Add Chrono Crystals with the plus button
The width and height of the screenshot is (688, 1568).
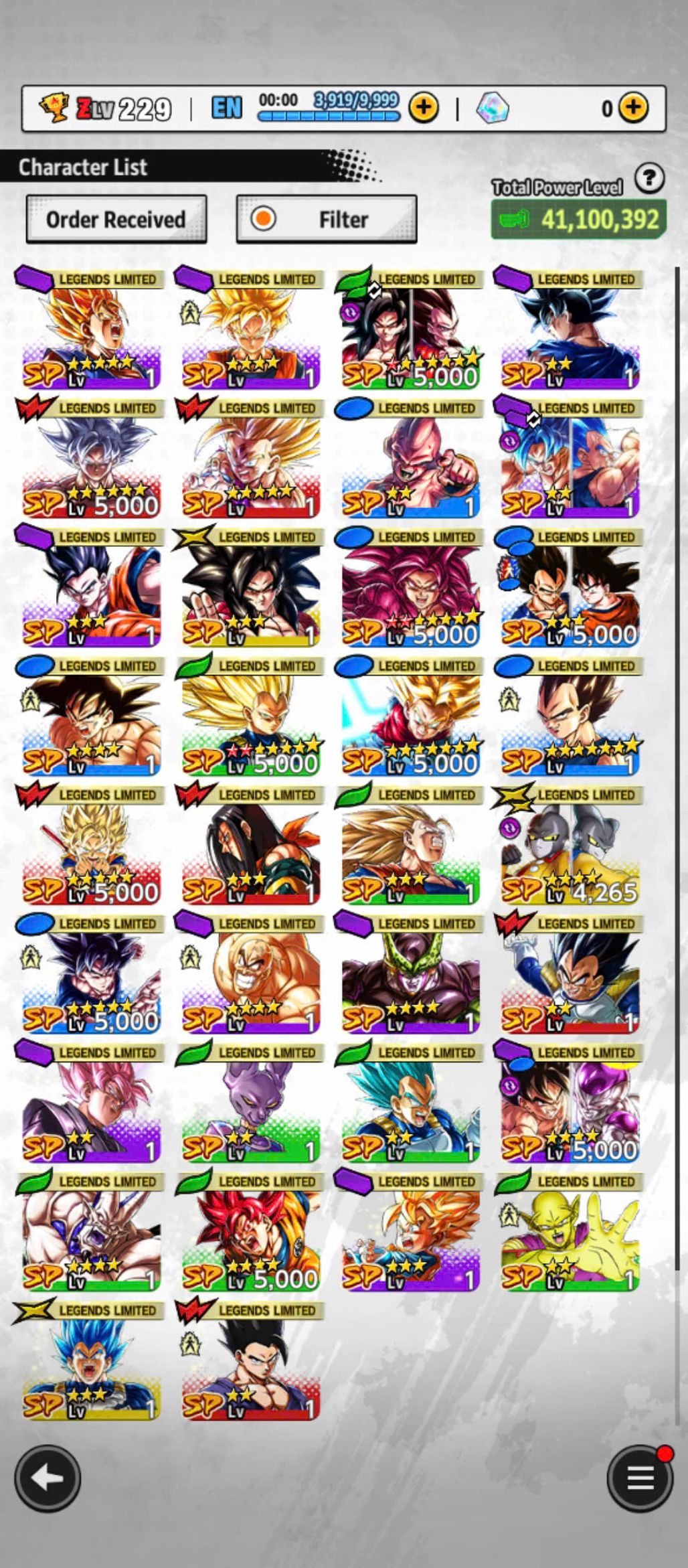click(x=632, y=107)
